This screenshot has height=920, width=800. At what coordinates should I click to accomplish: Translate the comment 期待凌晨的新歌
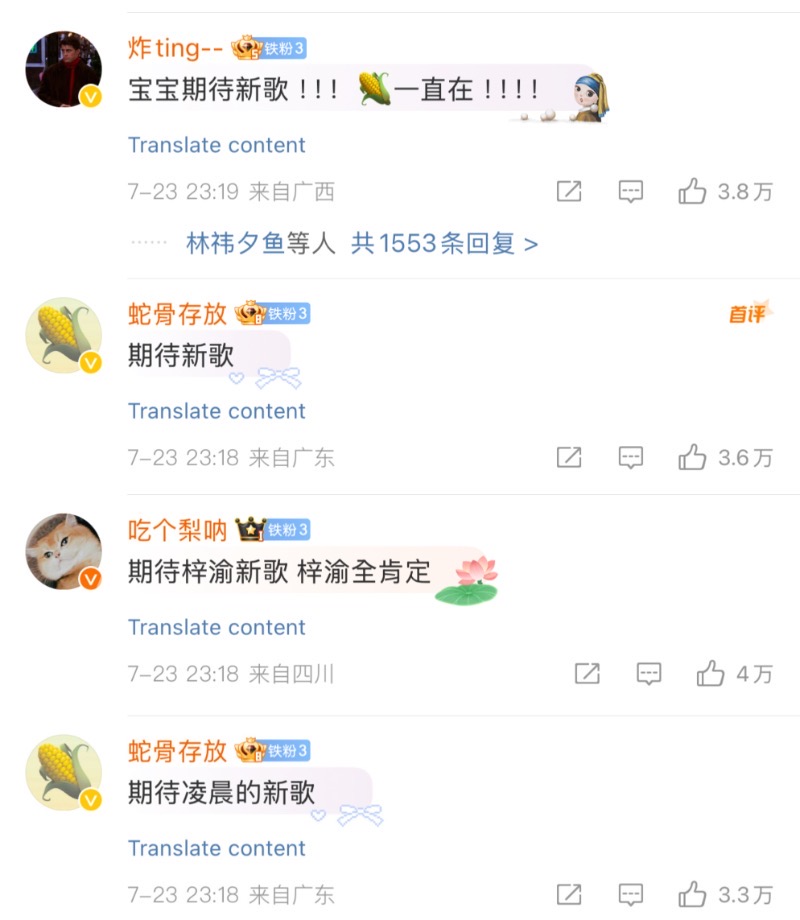point(216,848)
